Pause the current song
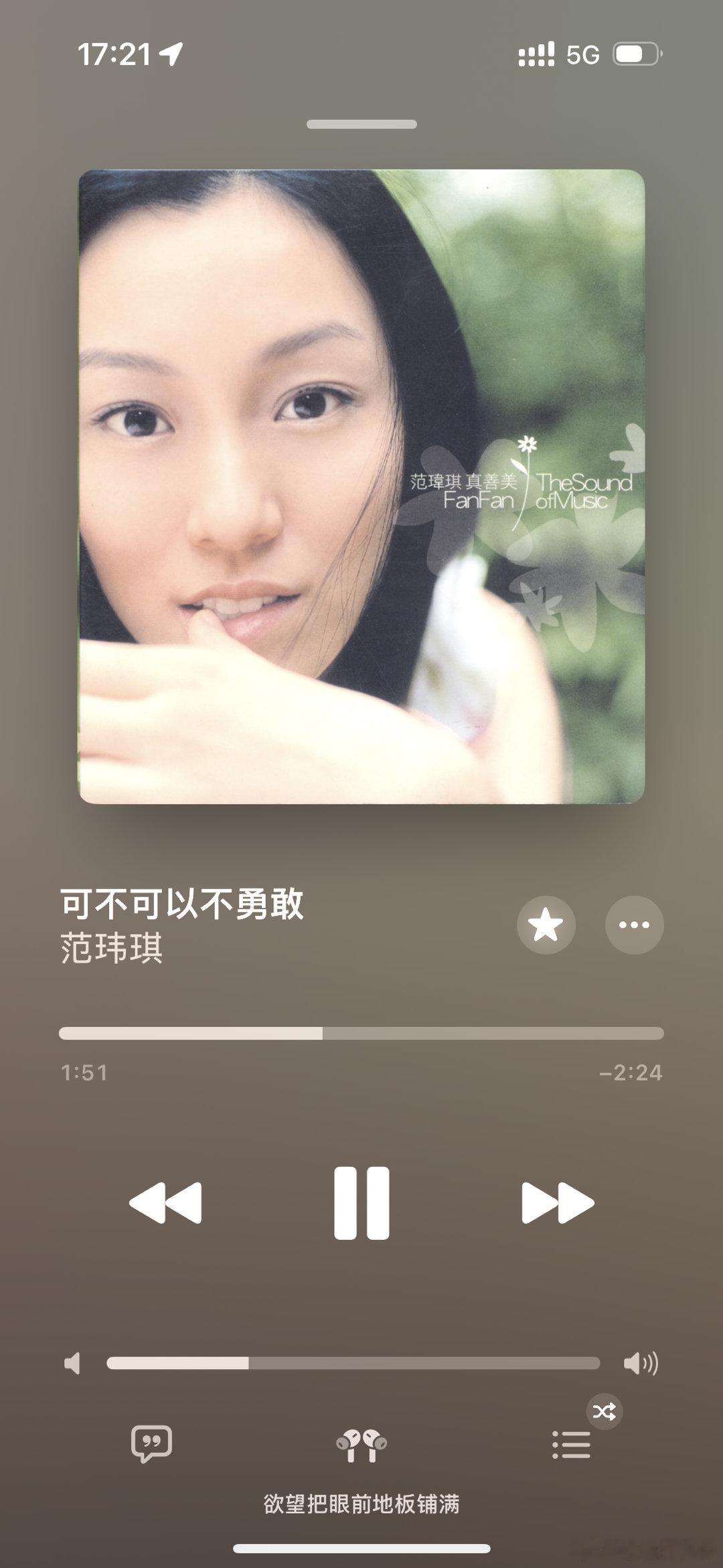Image resolution: width=723 pixels, height=1568 pixels. tap(361, 1202)
